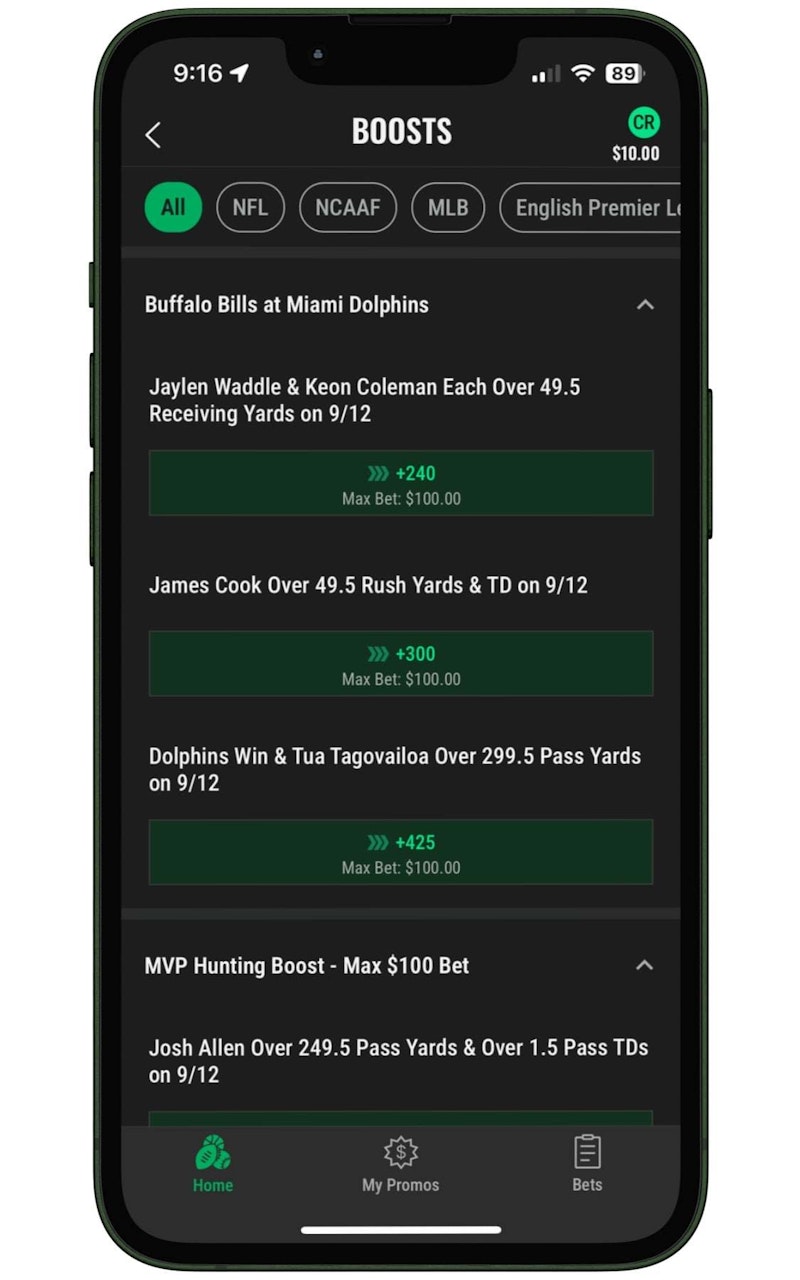The width and height of the screenshot is (800, 1280).
Task: Collapse the MVP Hunting Boost section
Action: point(645,965)
